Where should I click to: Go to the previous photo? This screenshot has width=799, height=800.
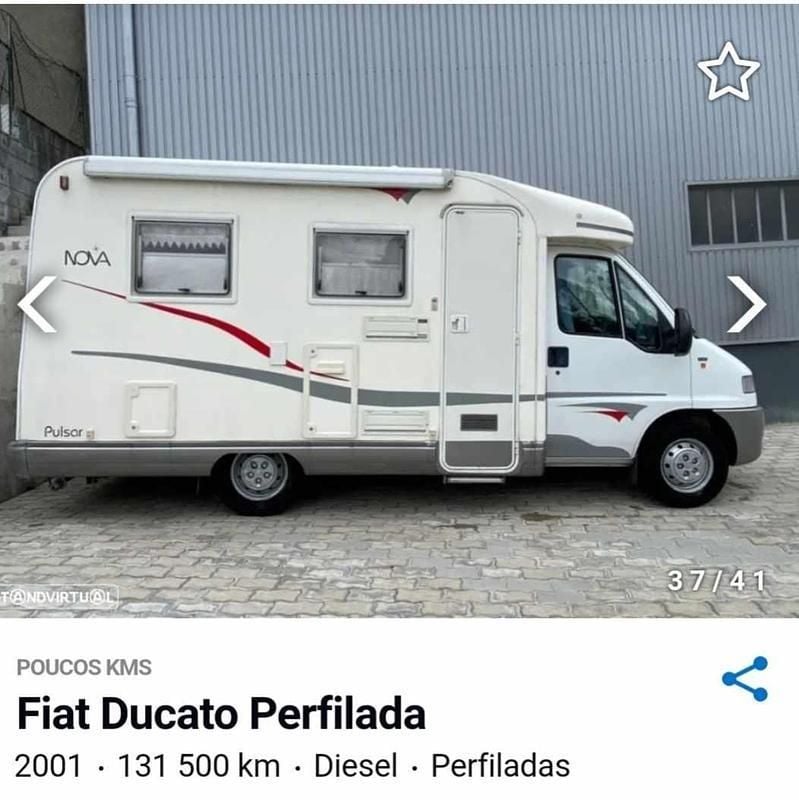point(38,304)
